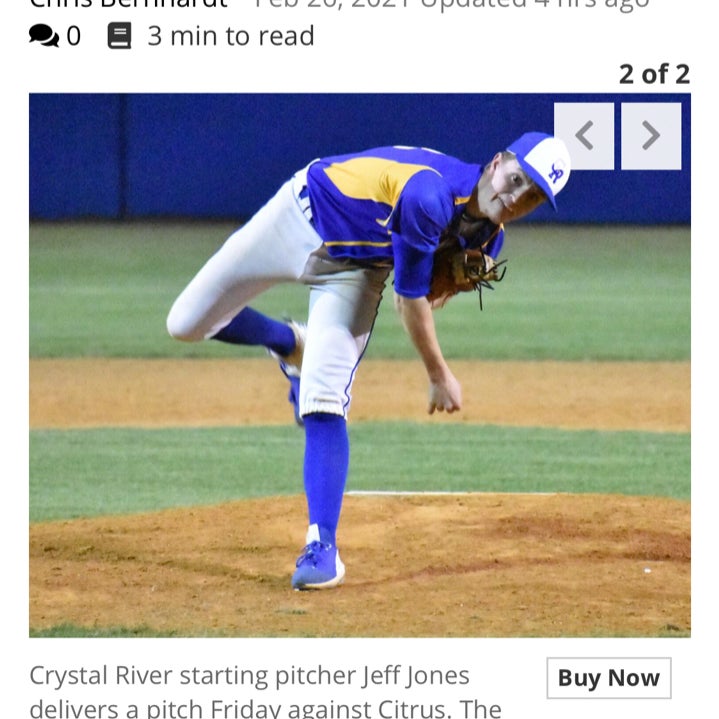The height and width of the screenshot is (719, 719).
Task: Tap the Buy Now button
Action: click(x=608, y=678)
